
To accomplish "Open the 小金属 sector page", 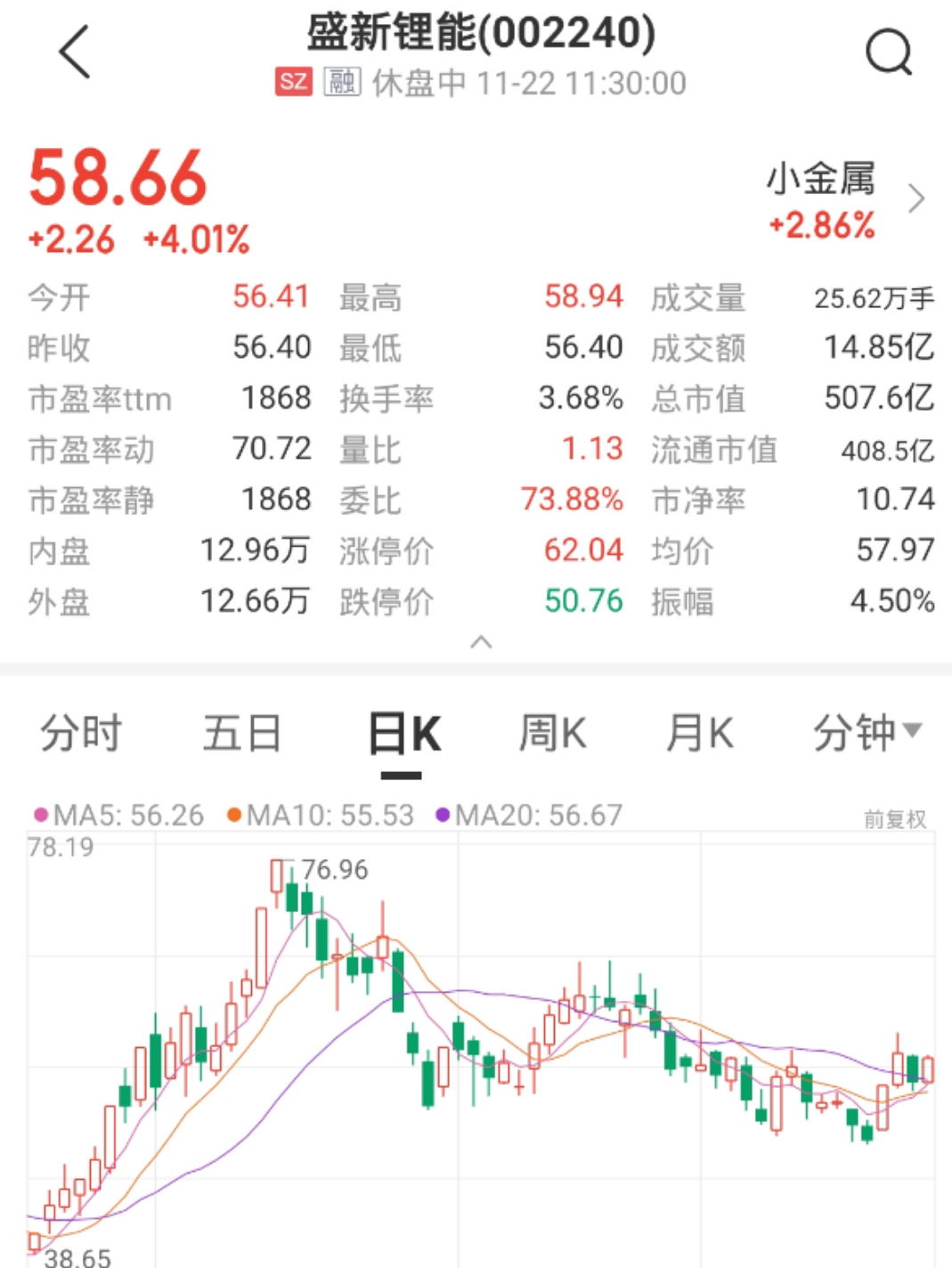I will [821, 181].
